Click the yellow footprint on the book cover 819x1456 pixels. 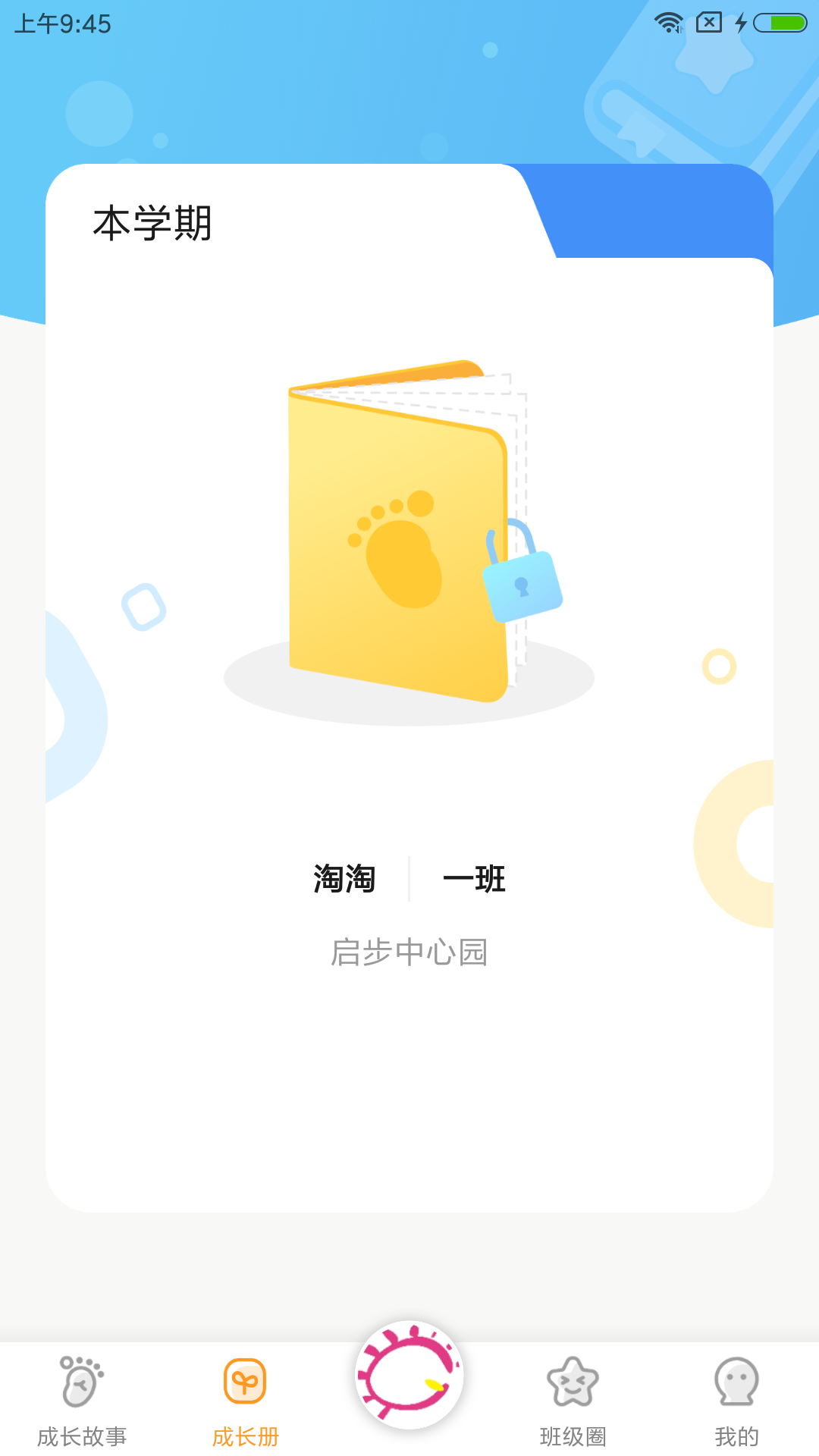pyautogui.click(x=402, y=554)
